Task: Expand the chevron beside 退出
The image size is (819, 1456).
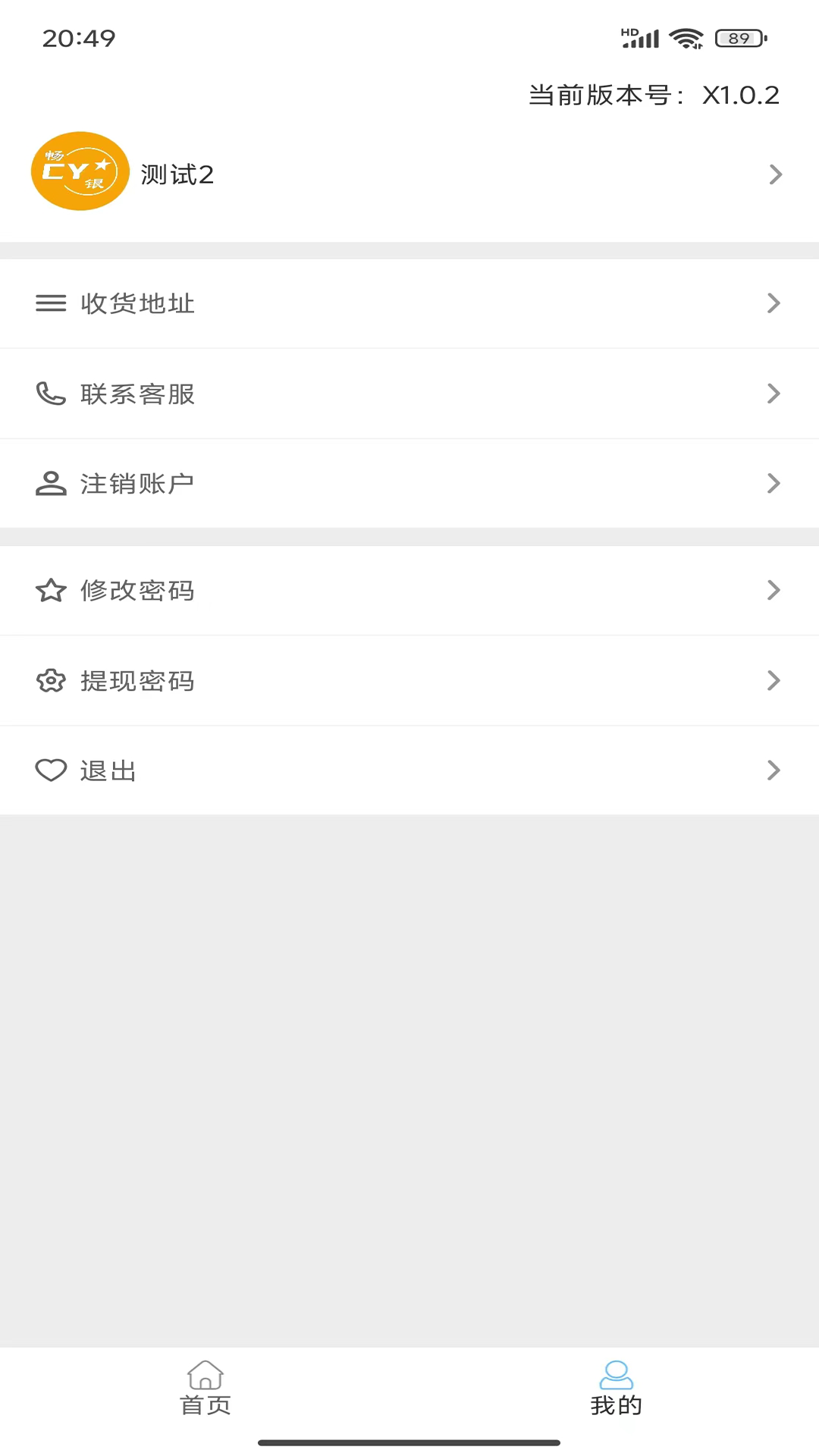Action: tap(774, 770)
